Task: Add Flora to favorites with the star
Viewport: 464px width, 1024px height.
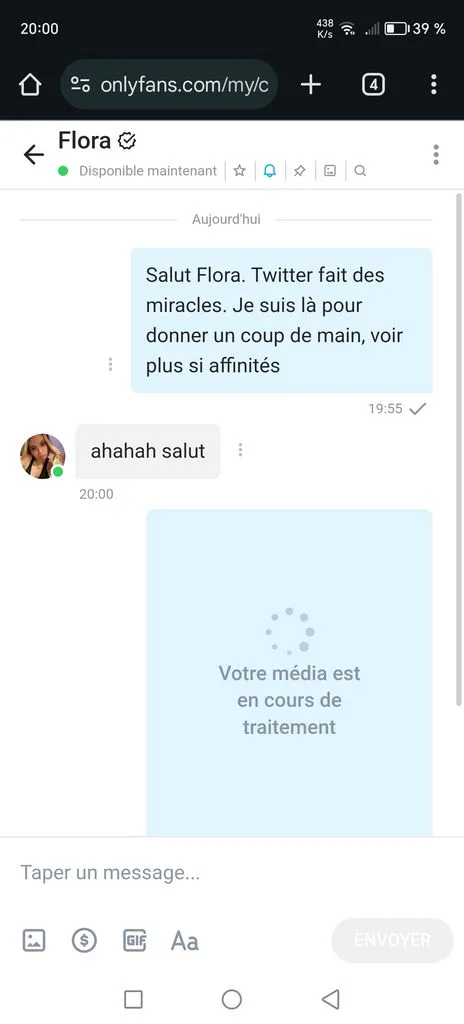Action: coord(240,171)
